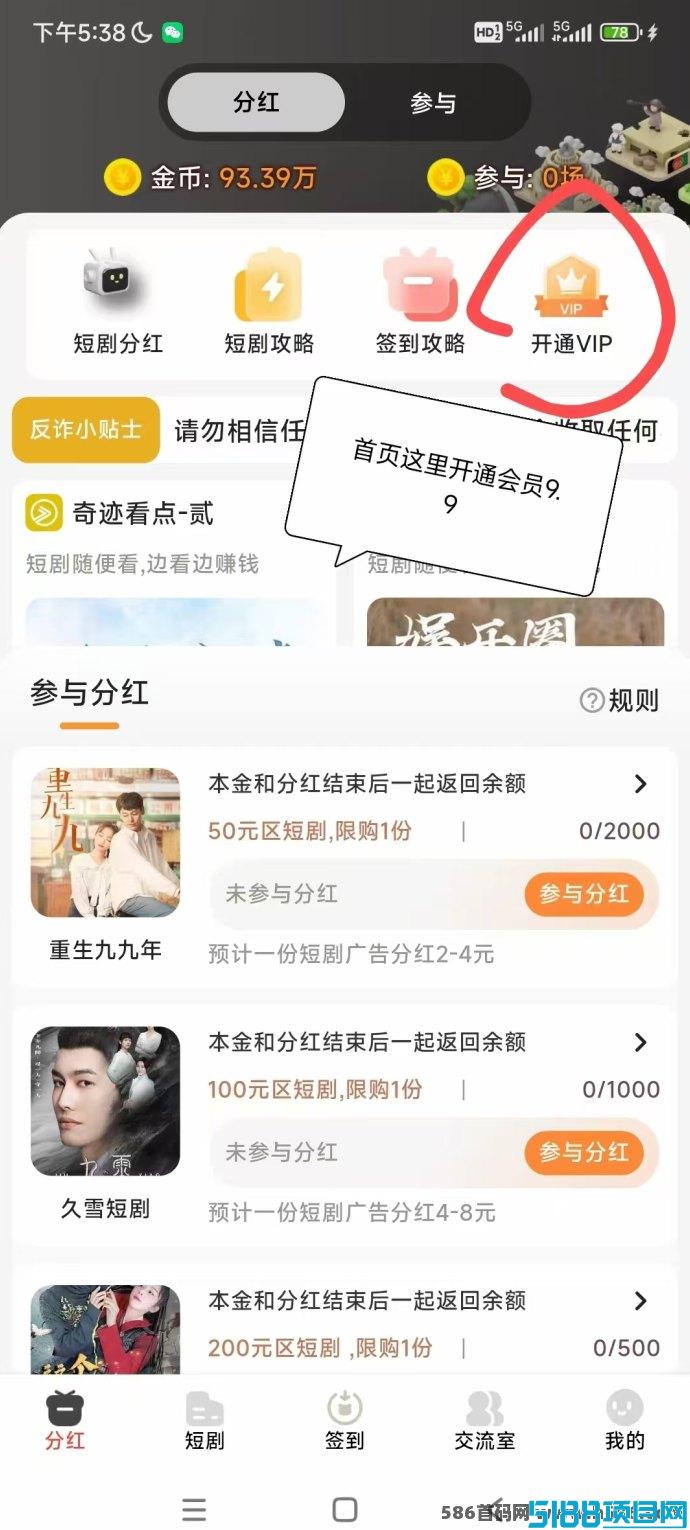View the 规则 rules help
Viewport: 690px width, 1530px height.
pyautogui.click(x=619, y=700)
